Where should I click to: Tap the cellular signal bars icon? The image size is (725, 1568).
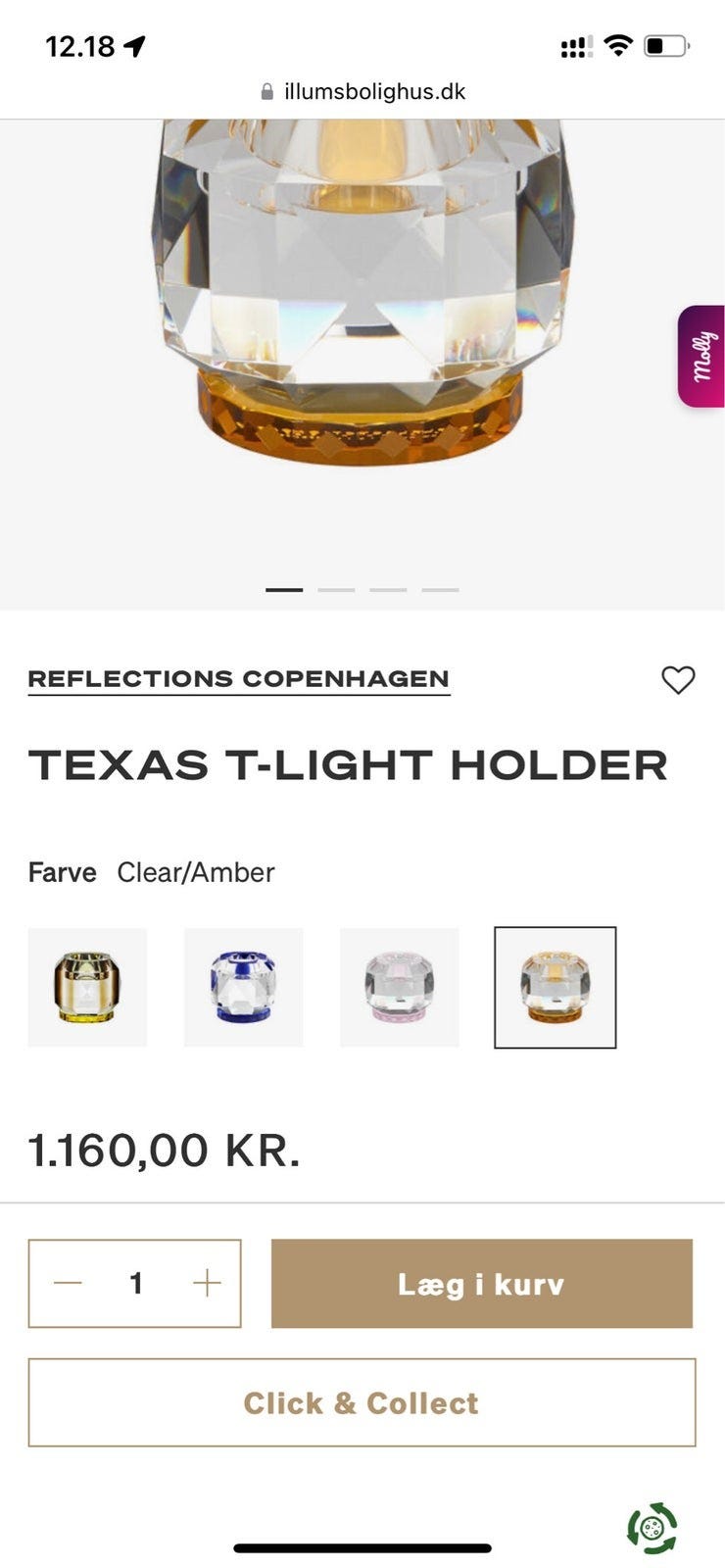pyautogui.click(x=574, y=45)
